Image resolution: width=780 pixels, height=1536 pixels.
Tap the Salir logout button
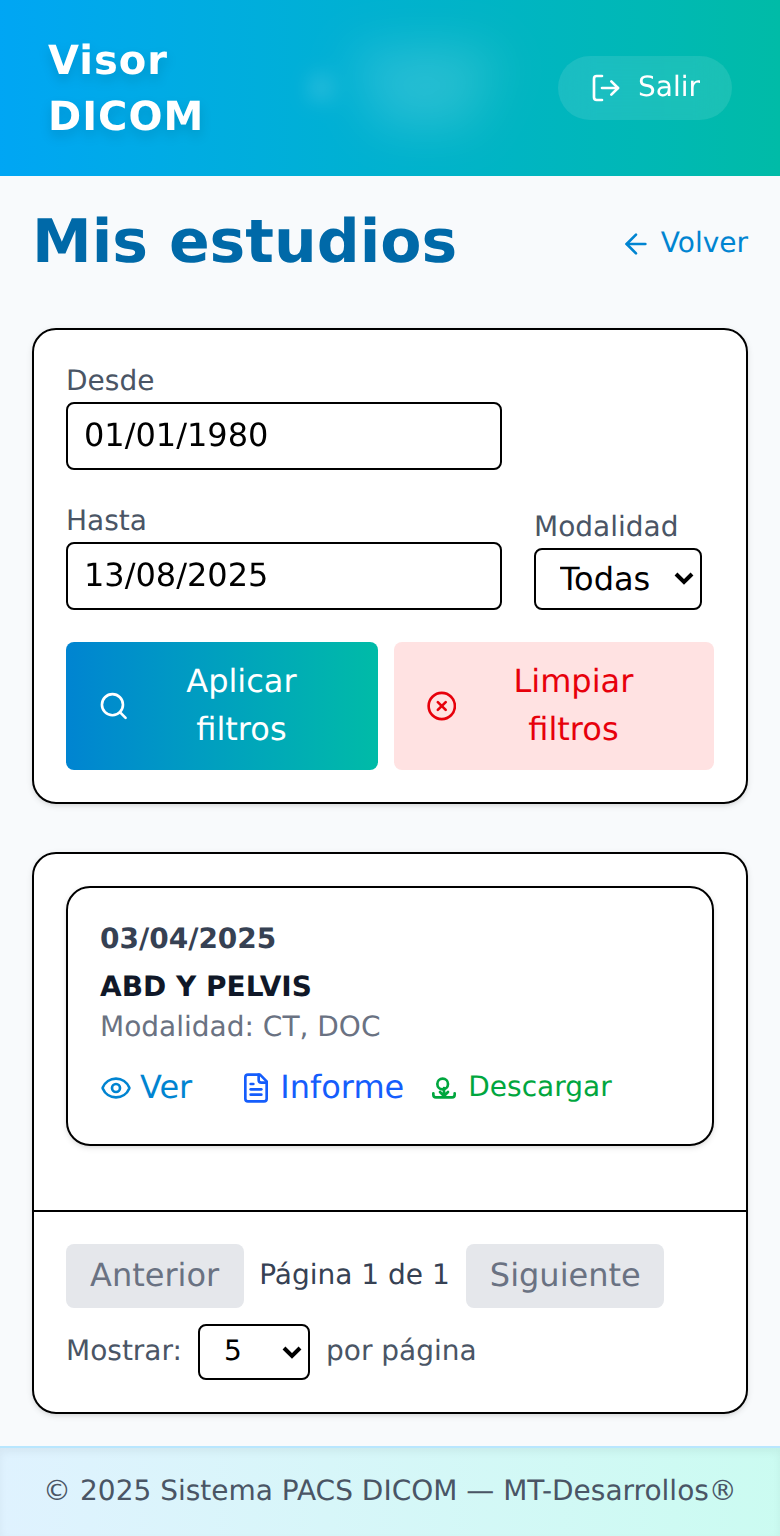click(x=645, y=88)
